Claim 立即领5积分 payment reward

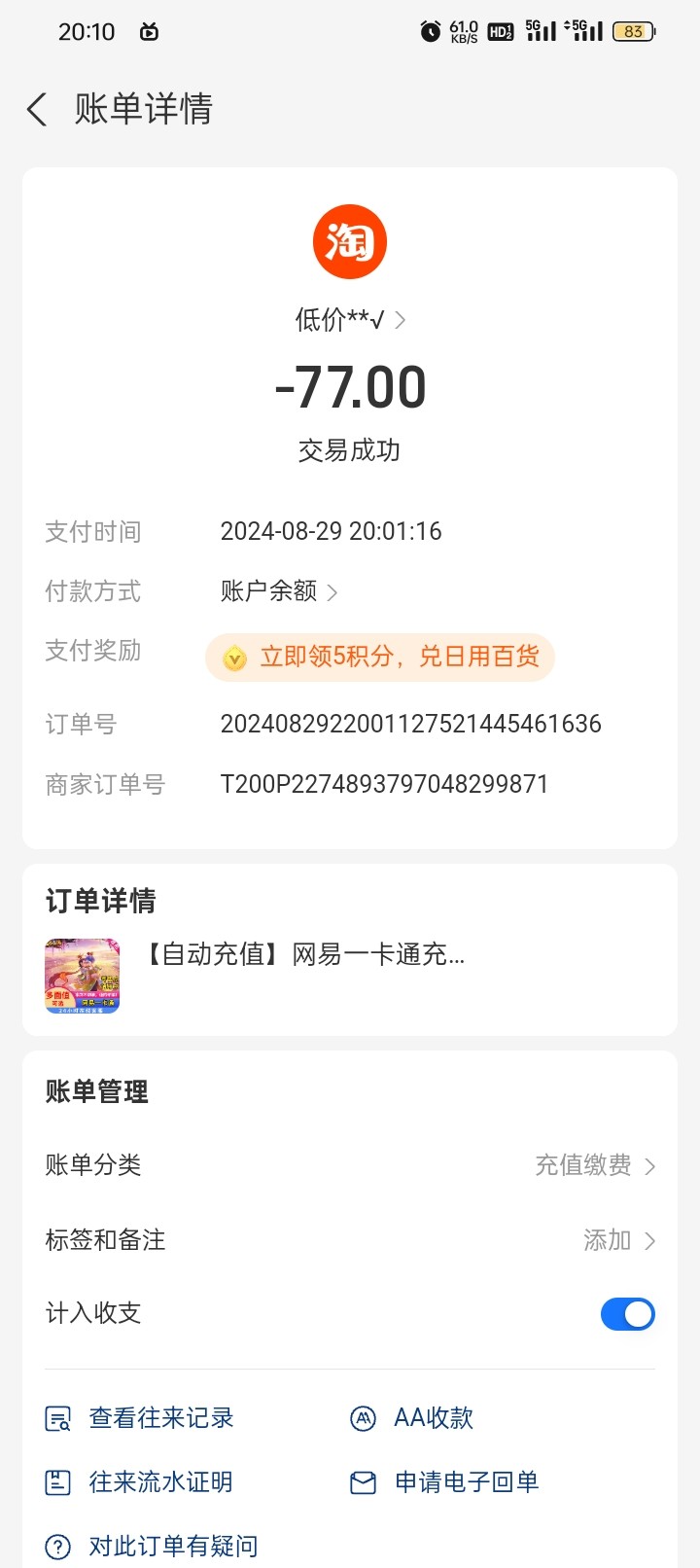tap(380, 658)
